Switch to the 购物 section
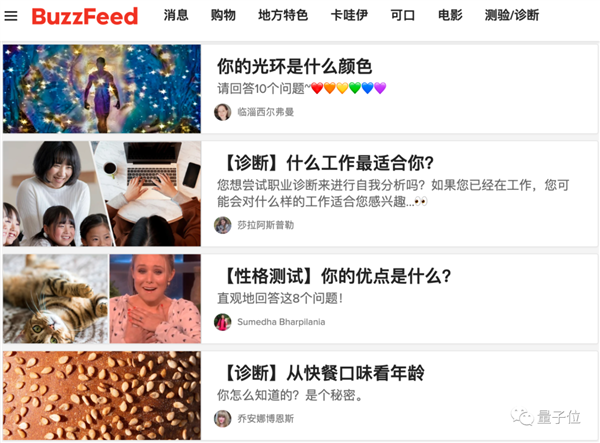The image size is (600, 443). pos(223,16)
